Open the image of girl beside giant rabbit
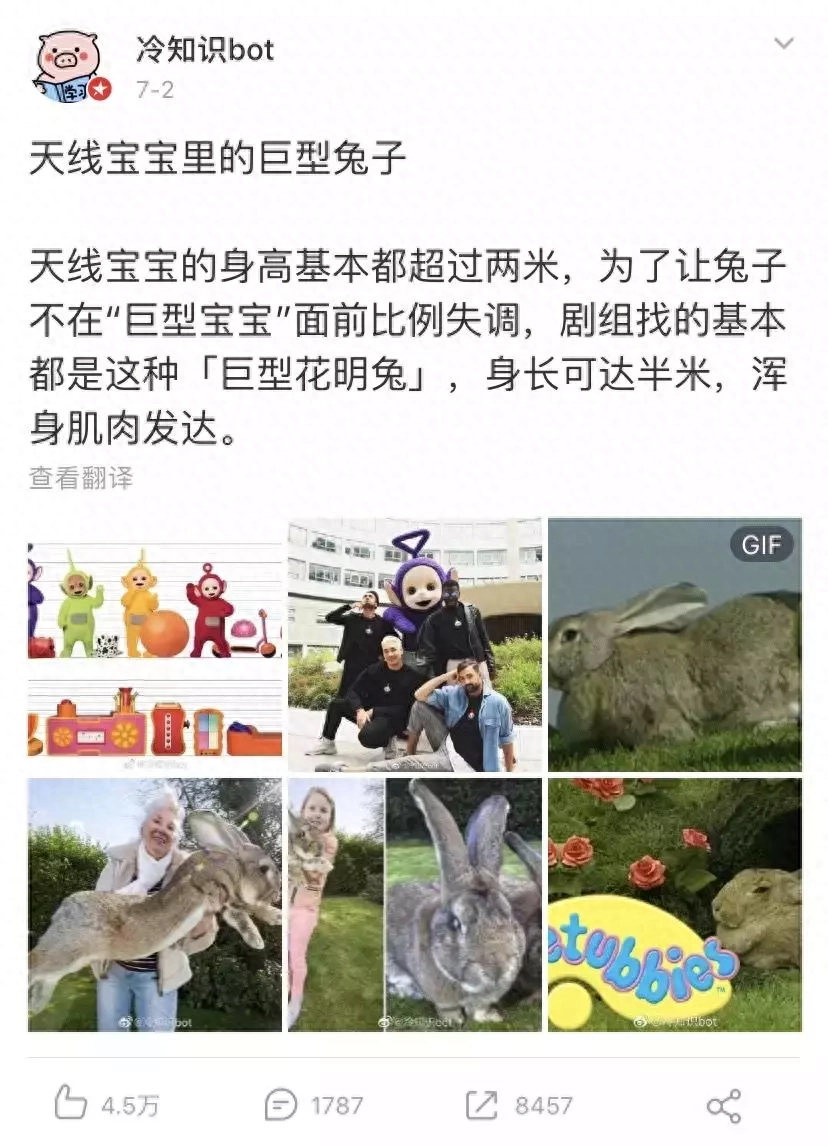Screen dimensions: 828x1146 tap(414, 904)
